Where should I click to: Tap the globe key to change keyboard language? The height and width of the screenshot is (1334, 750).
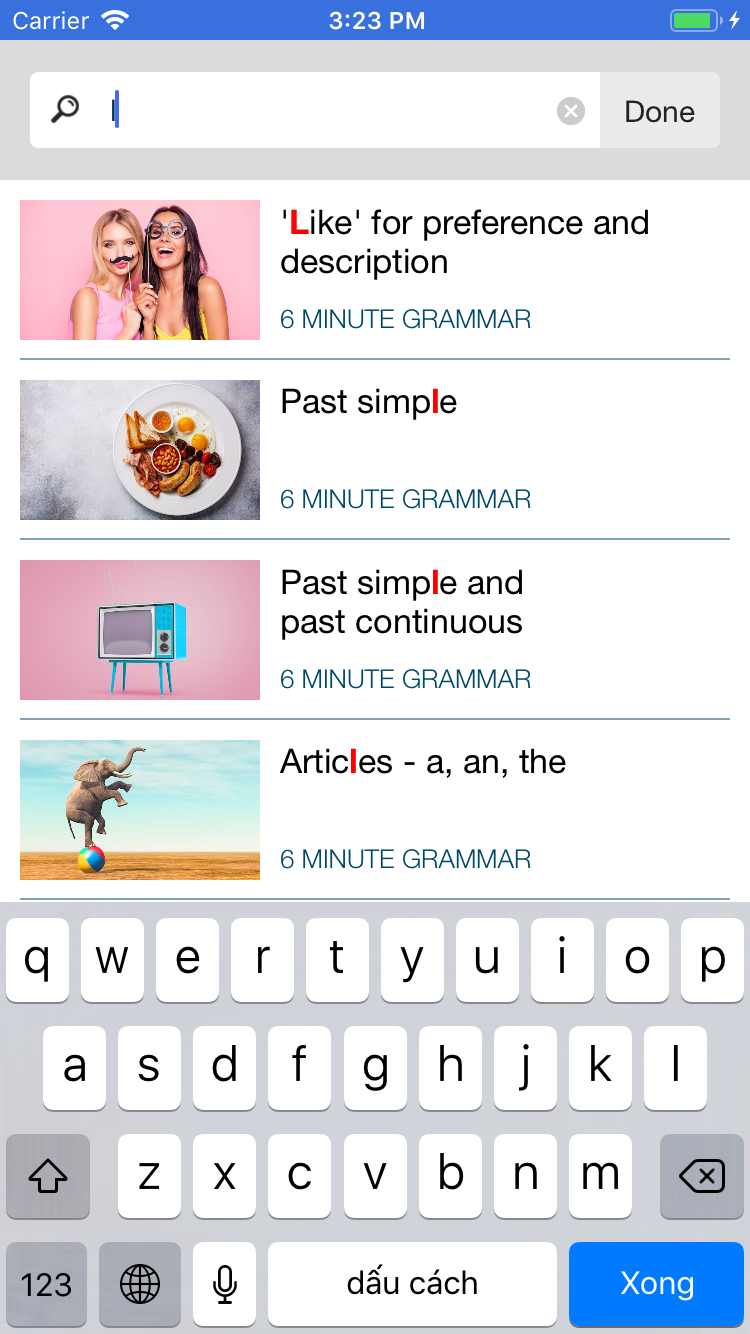[140, 1283]
